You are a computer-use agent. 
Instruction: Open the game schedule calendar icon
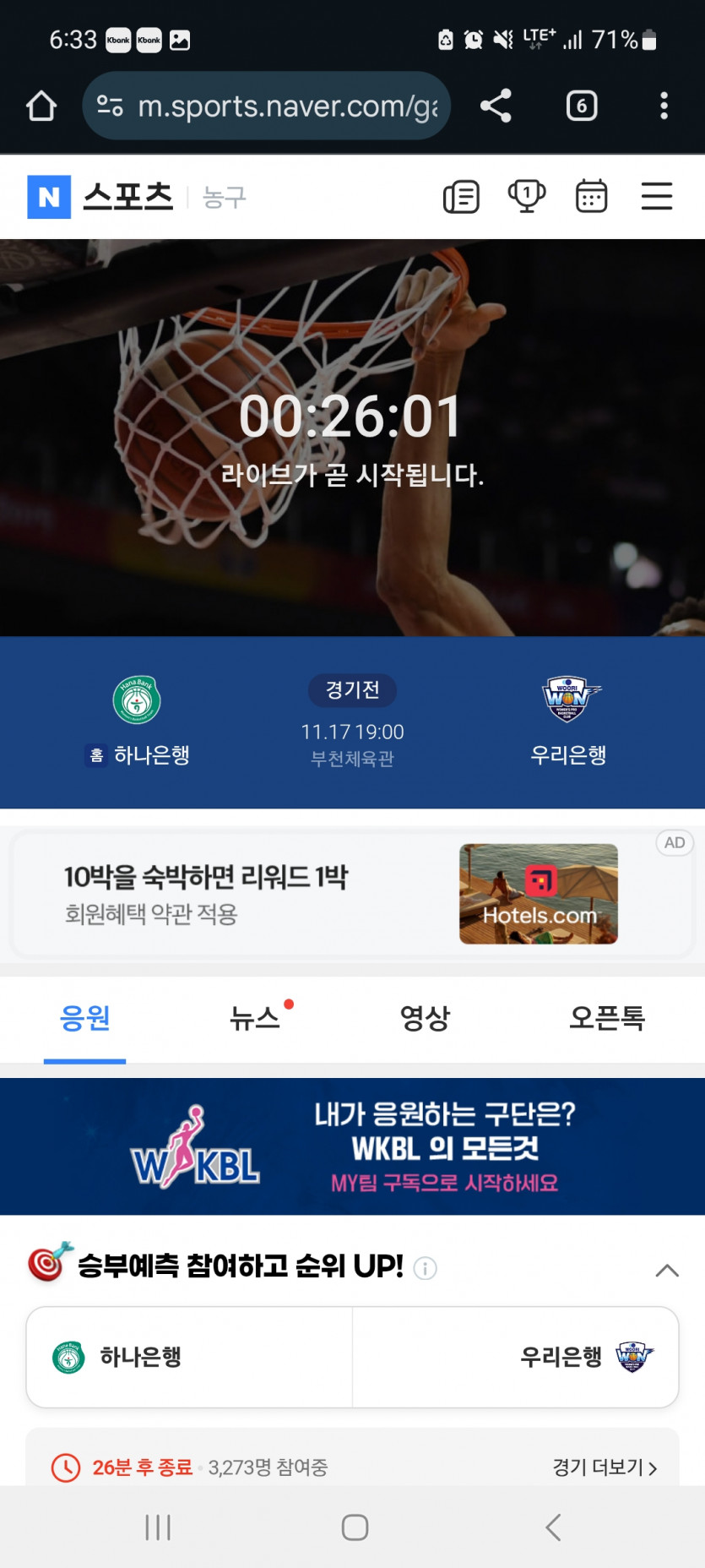click(591, 195)
